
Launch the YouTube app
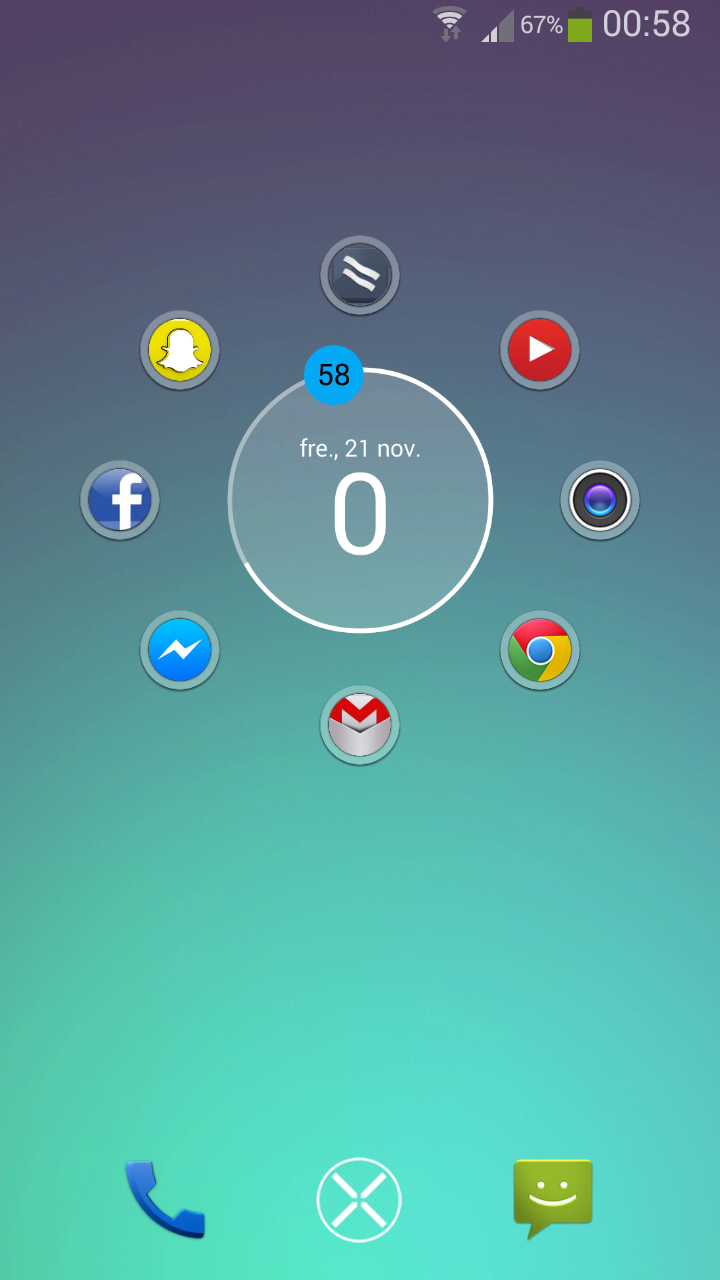540,350
